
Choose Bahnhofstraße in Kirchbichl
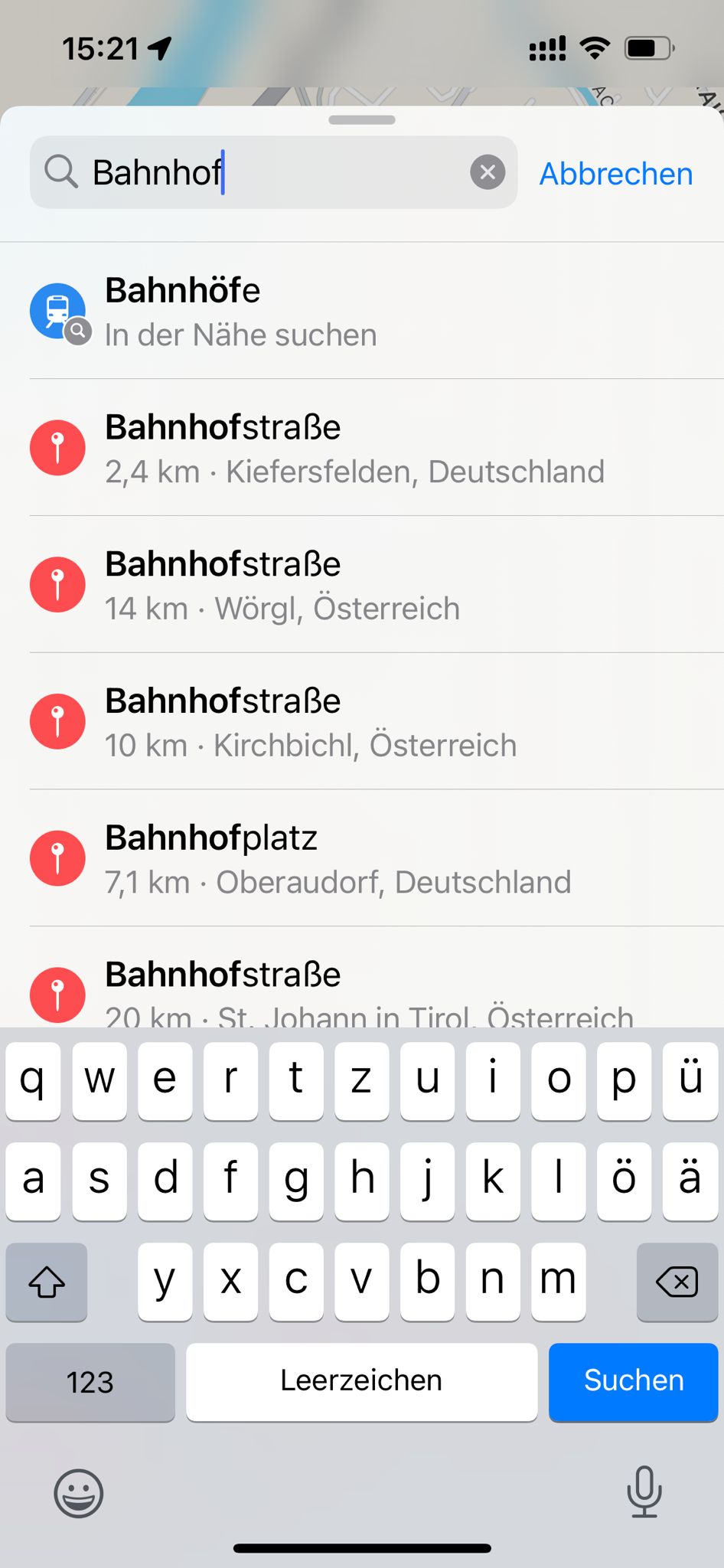coord(361,722)
